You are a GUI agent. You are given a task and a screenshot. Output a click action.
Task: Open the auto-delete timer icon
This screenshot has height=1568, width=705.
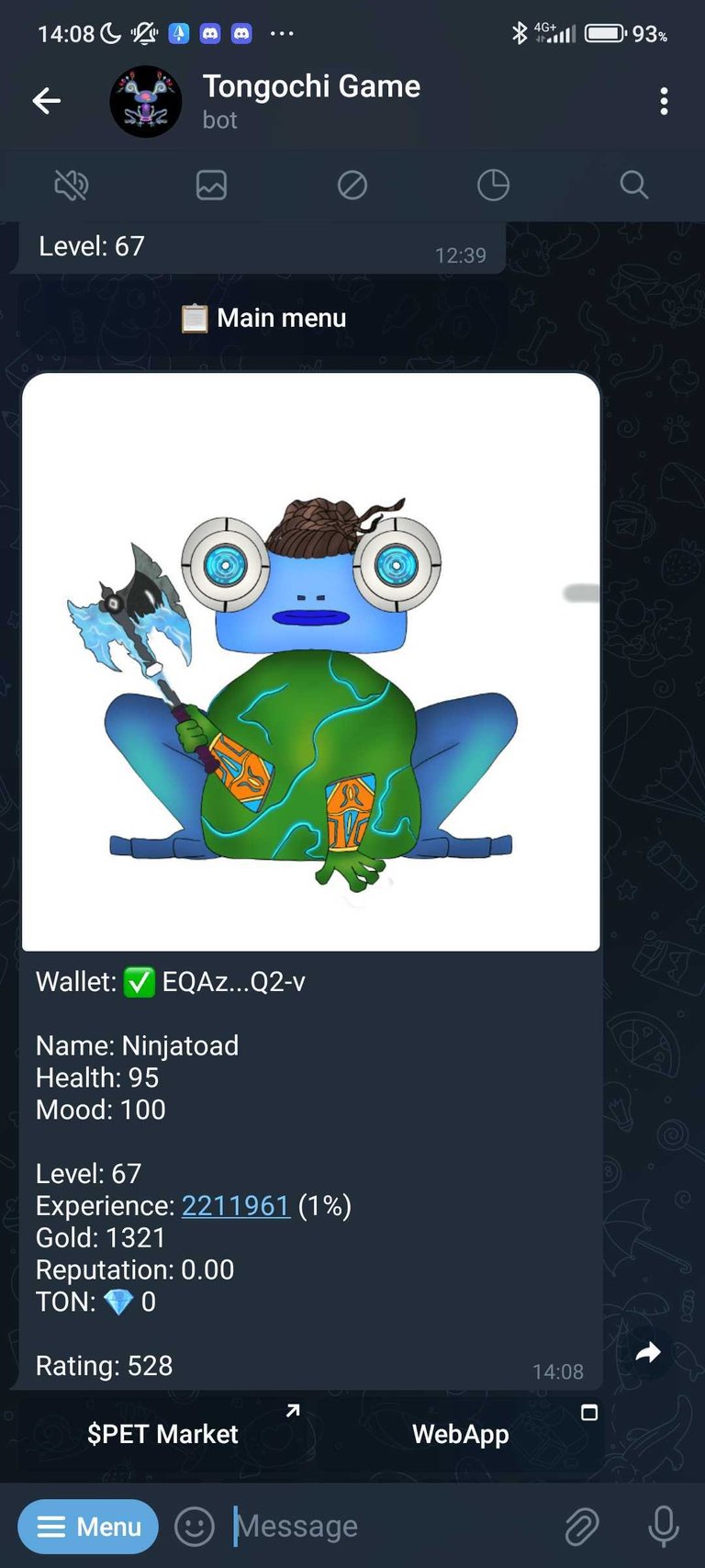(493, 186)
